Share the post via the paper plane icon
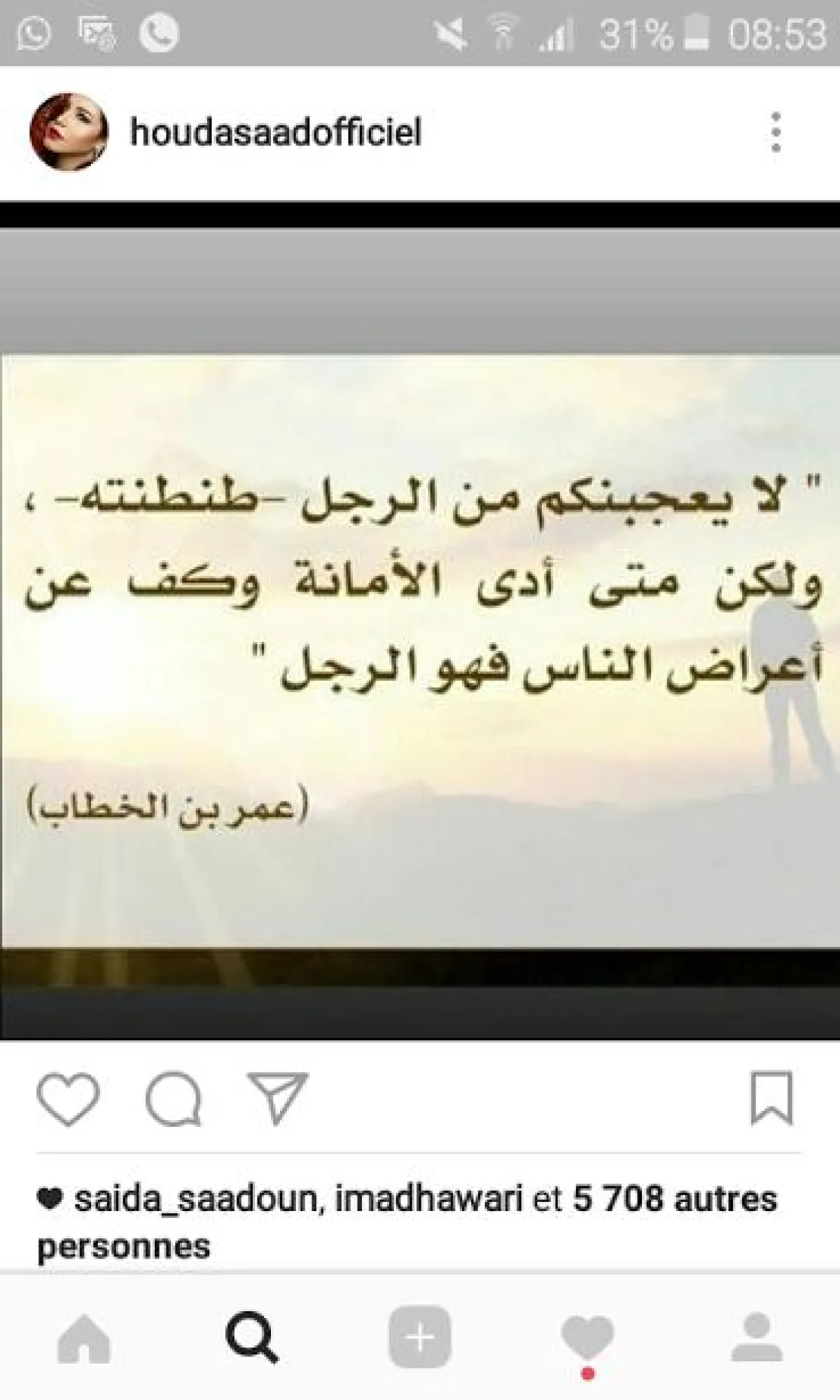This screenshot has height=1400, width=840. (x=278, y=1097)
